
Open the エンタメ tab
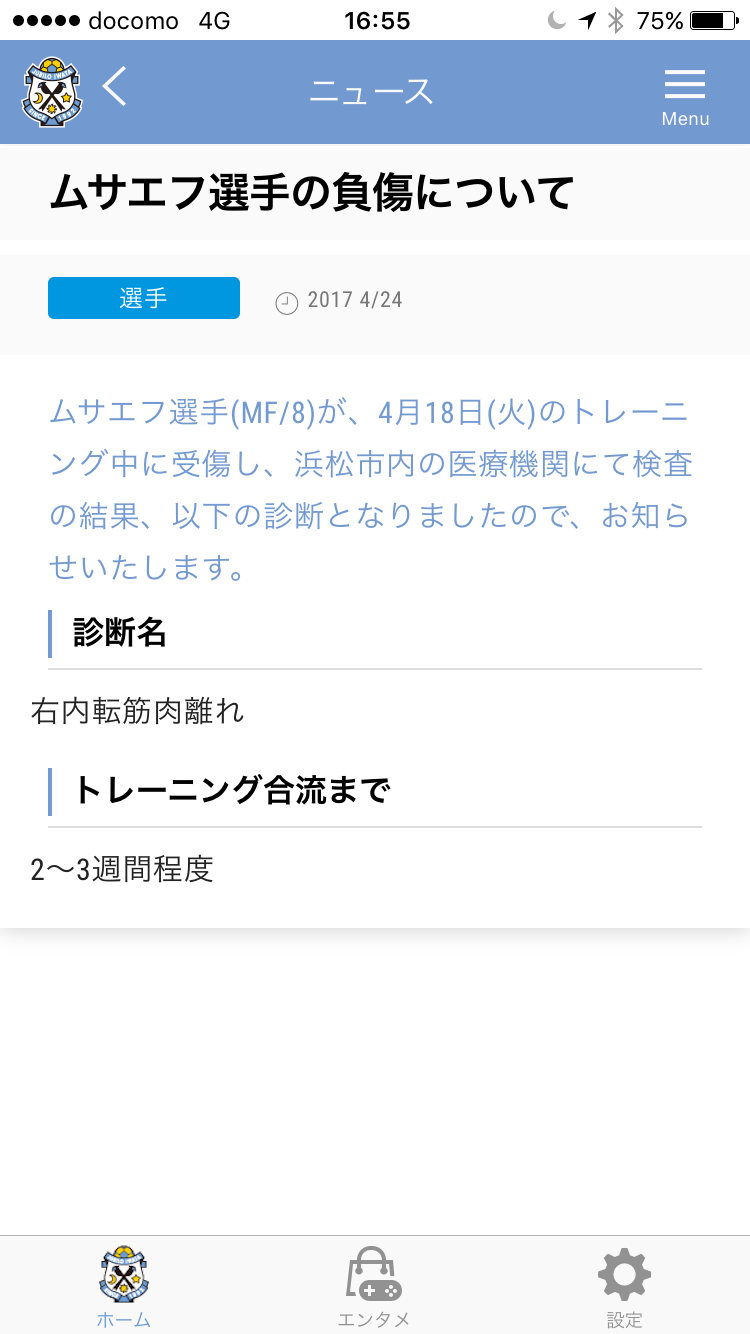[x=374, y=1287]
